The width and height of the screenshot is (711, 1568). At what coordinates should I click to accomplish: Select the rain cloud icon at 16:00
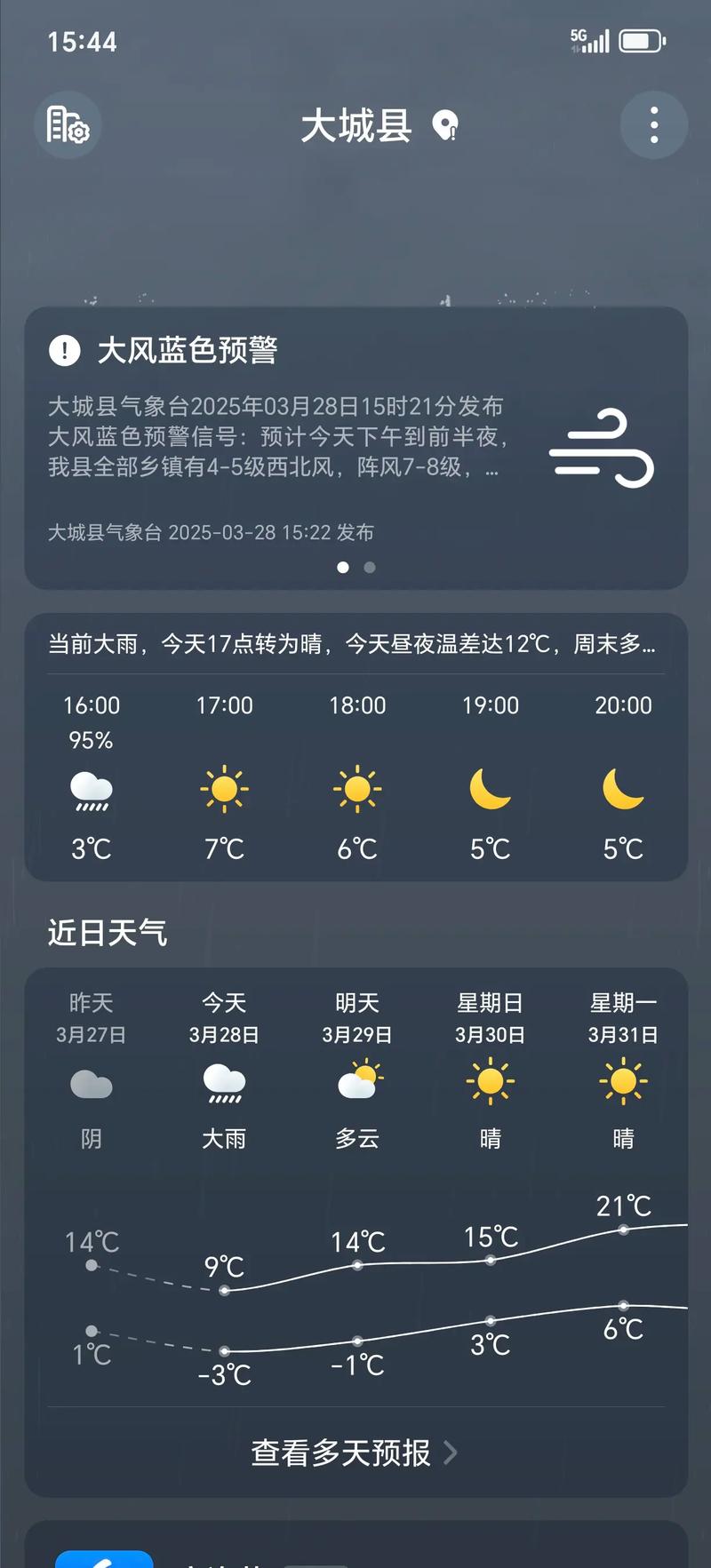coord(91,792)
